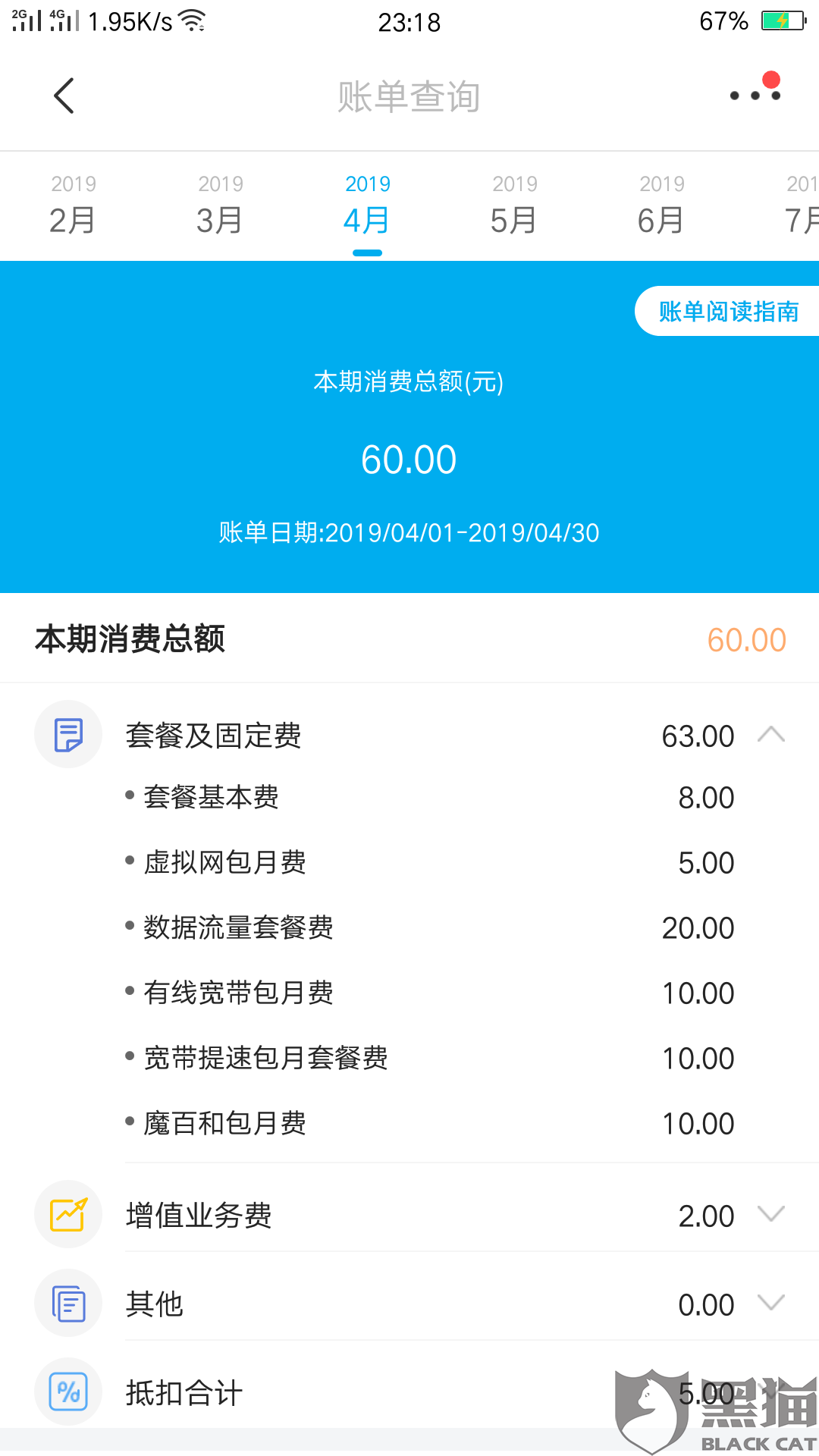Select the 2019 4月 bill tab
Image resolution: width=819 pixels, height=1456 pixels.
point(367,206)
